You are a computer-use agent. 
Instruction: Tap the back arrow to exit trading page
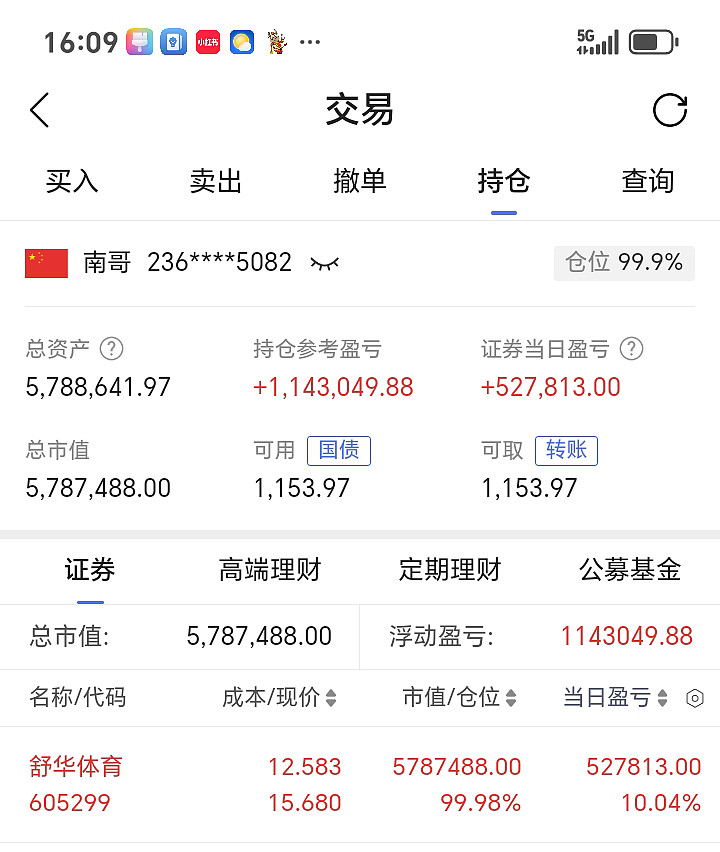(40, 110)
